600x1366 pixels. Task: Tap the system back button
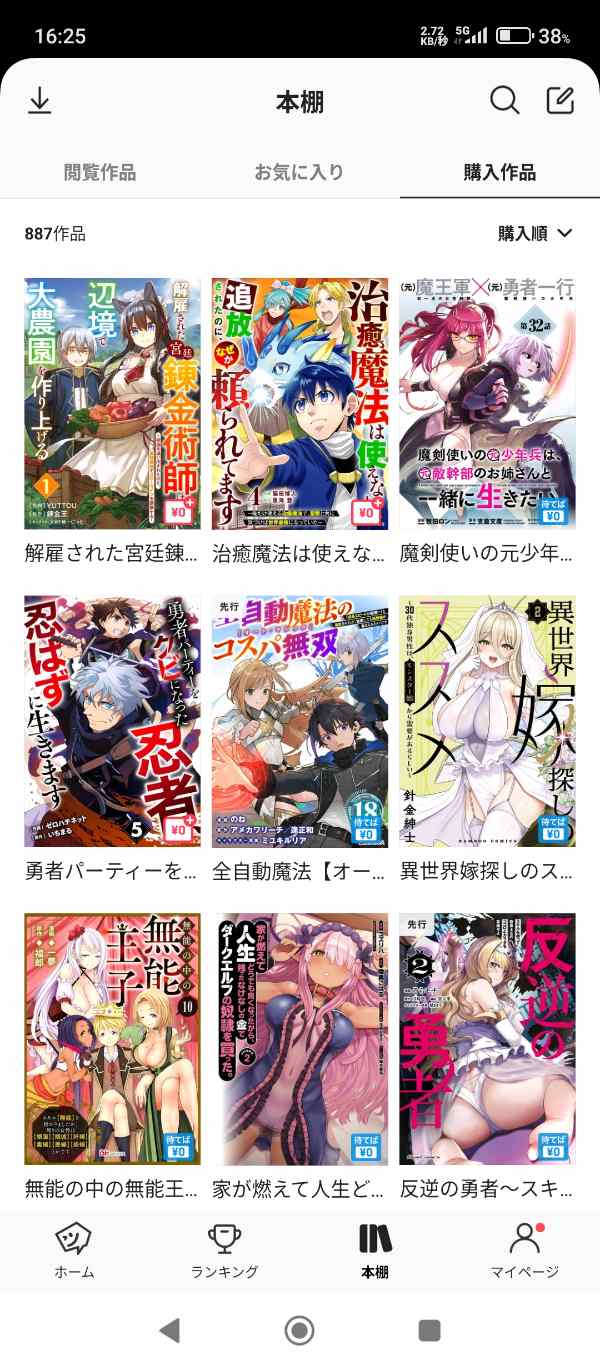(170, 1329)
